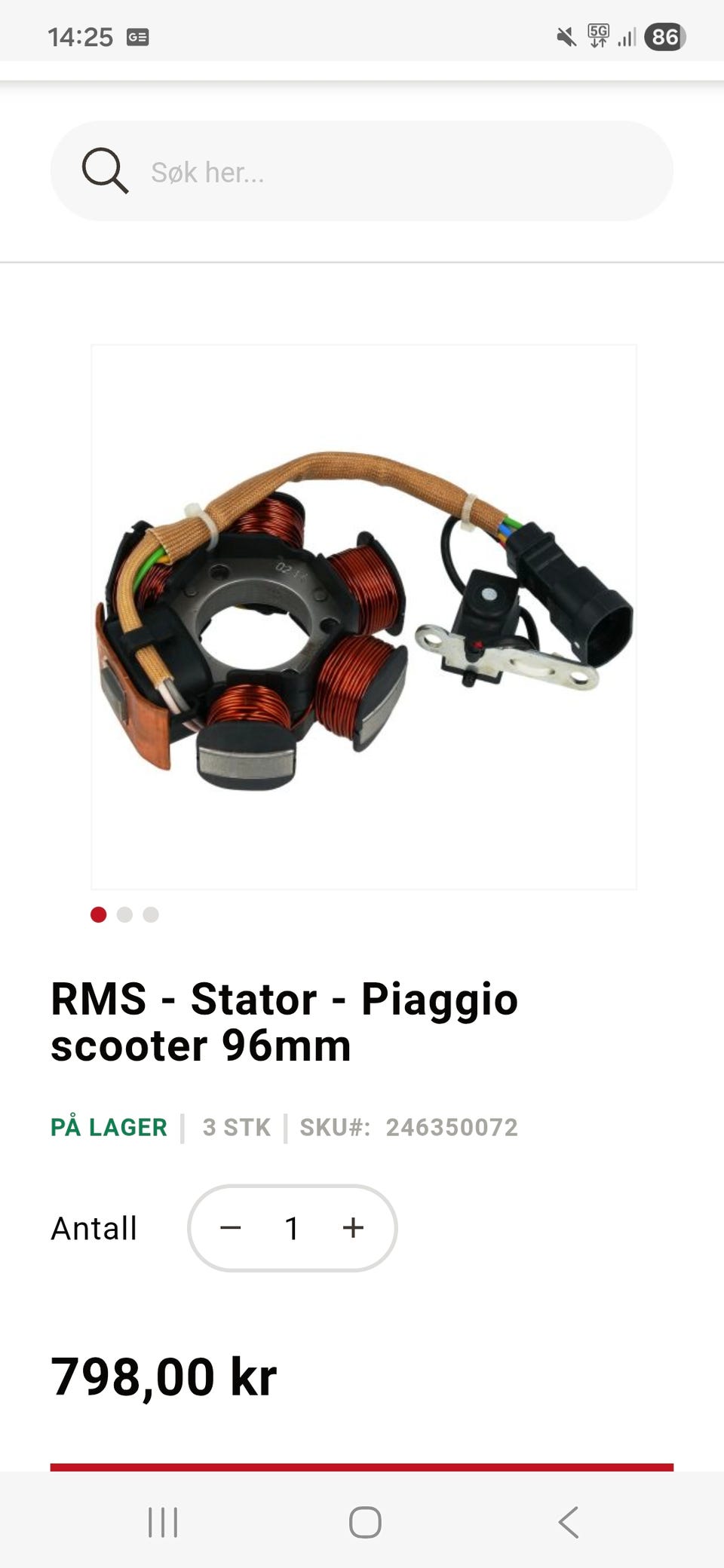The image size is (724, 1568).
Task: Tap the quantity value field showing 1
Action: [x=292, y=1228]
